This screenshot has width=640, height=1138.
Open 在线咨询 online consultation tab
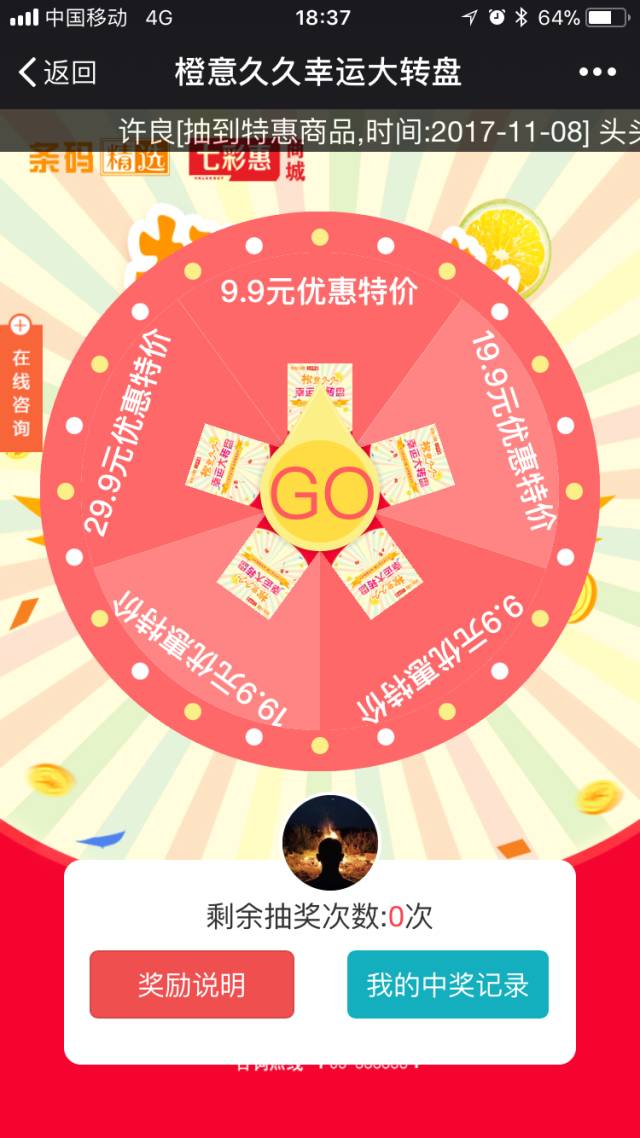(20, 383)
